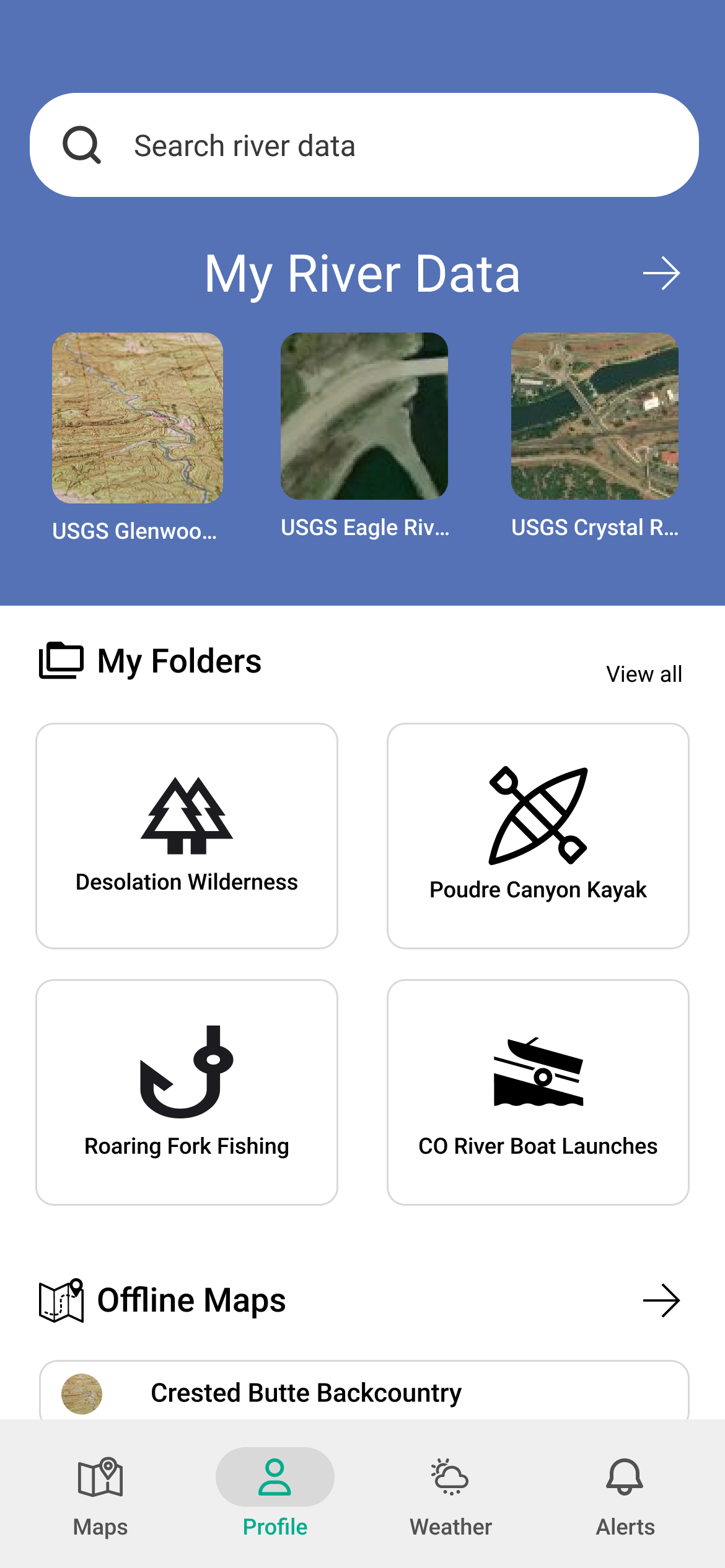The height and width of the screenshot is (1568, 725).
Task: Open the Offline Maps arrow
Action: [661, 1300]
